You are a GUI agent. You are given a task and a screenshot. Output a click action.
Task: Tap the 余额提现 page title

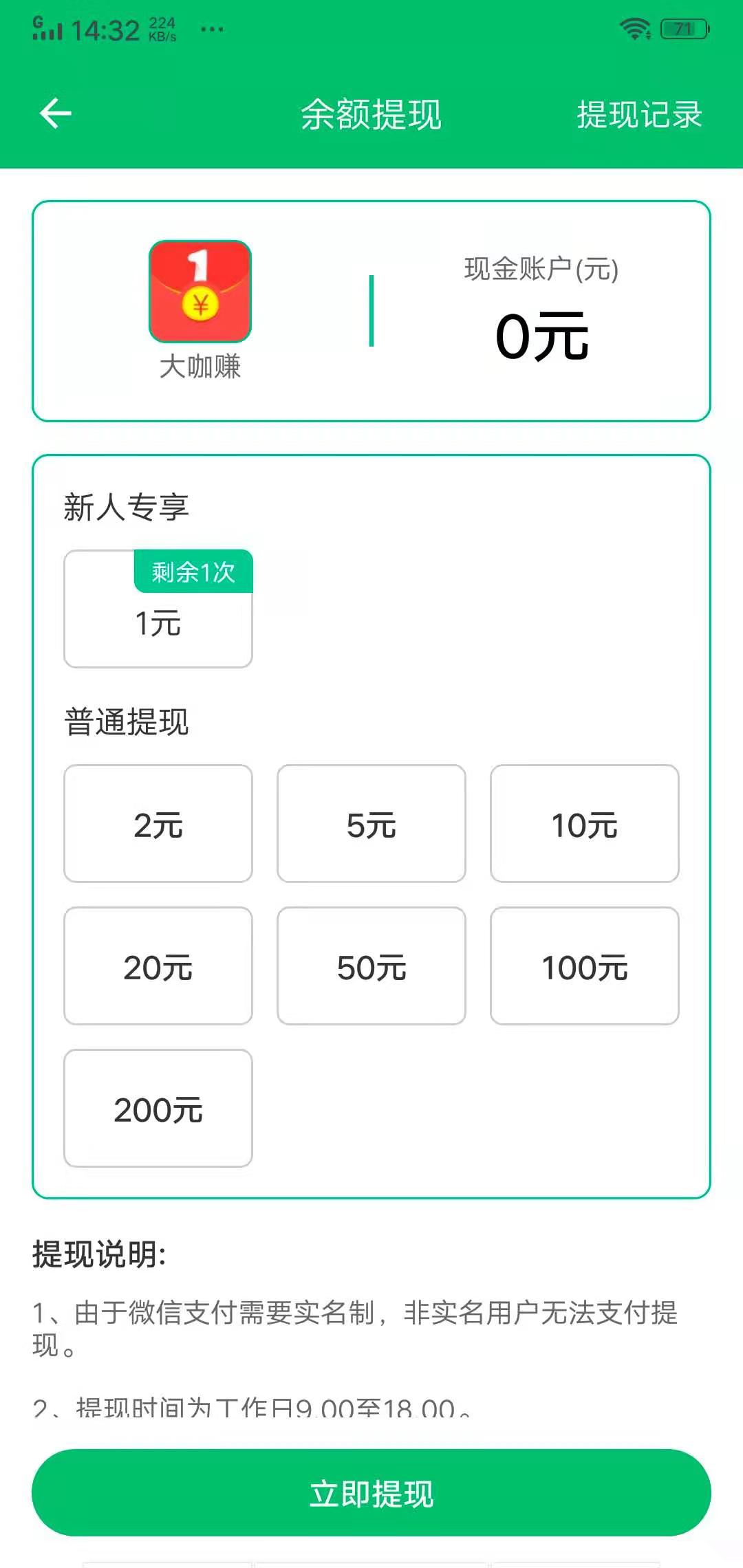371,114
